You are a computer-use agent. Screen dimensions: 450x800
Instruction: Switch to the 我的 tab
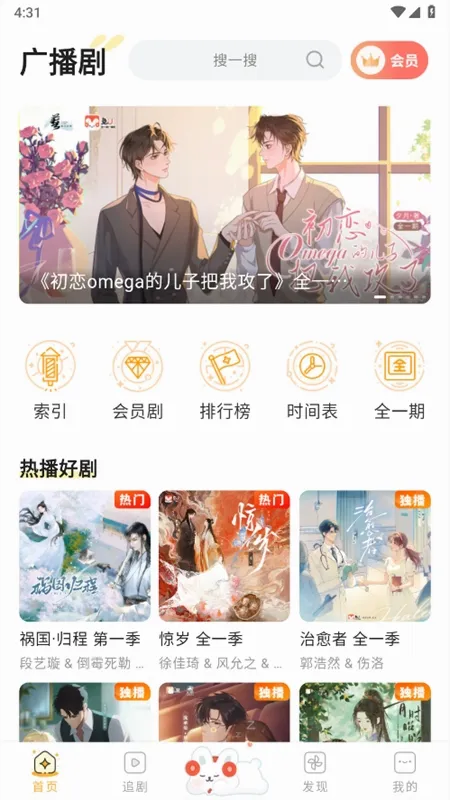point(405,771)
